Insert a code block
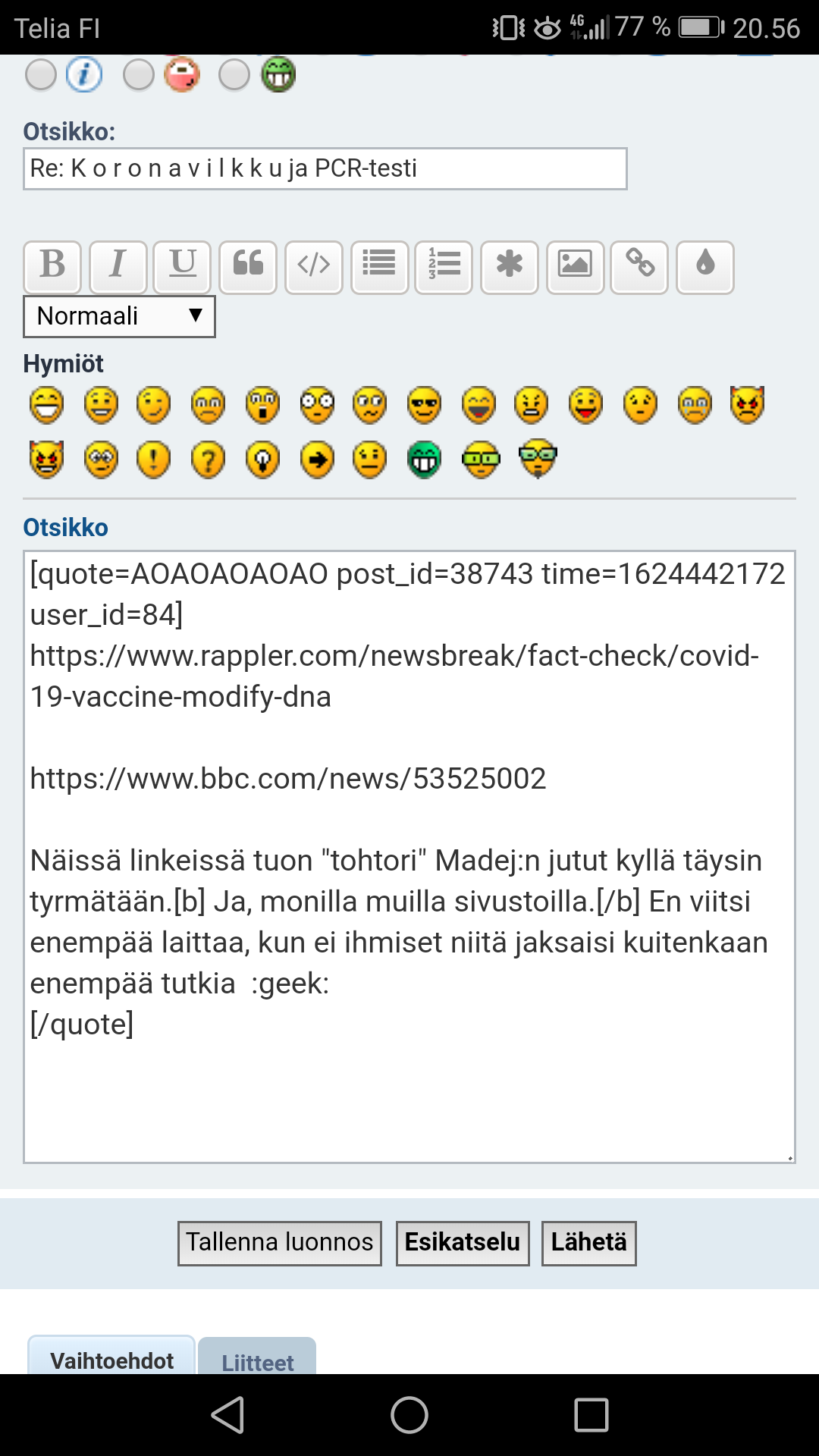Viewport: 819px width, 1456px height. point(314,267)
